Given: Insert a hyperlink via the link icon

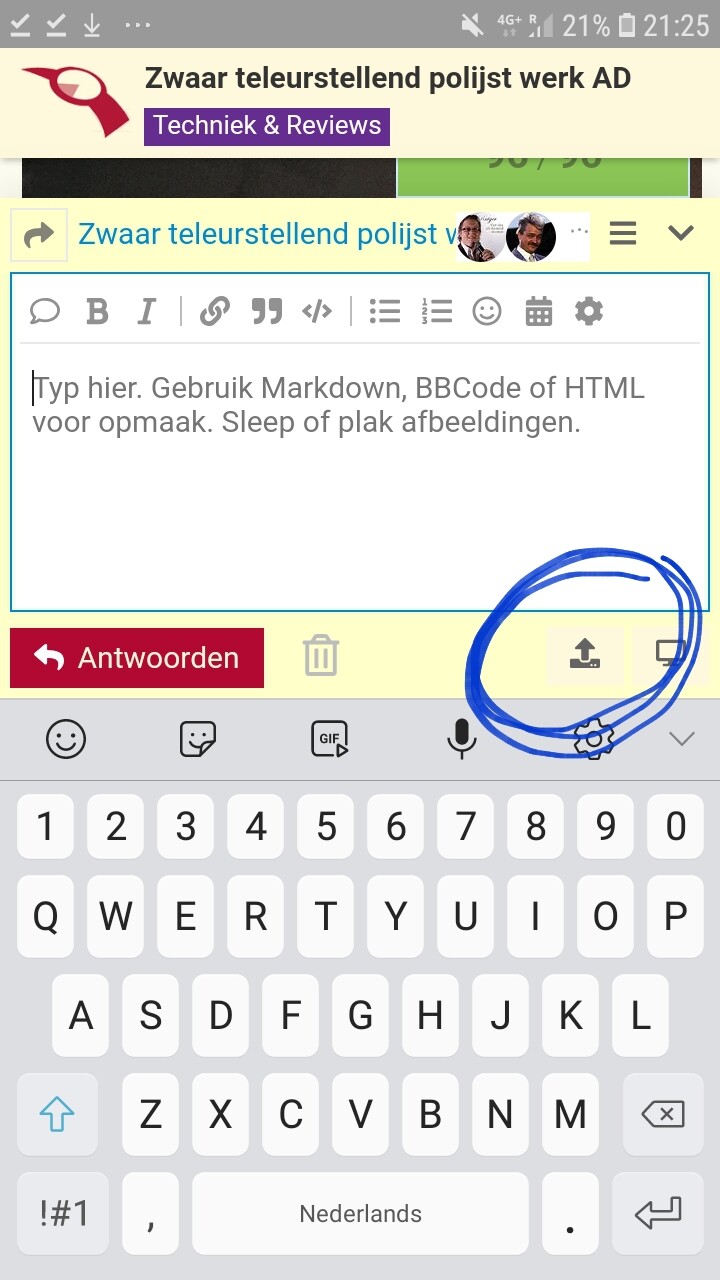Looking at the screenshot, I should 214,312.
